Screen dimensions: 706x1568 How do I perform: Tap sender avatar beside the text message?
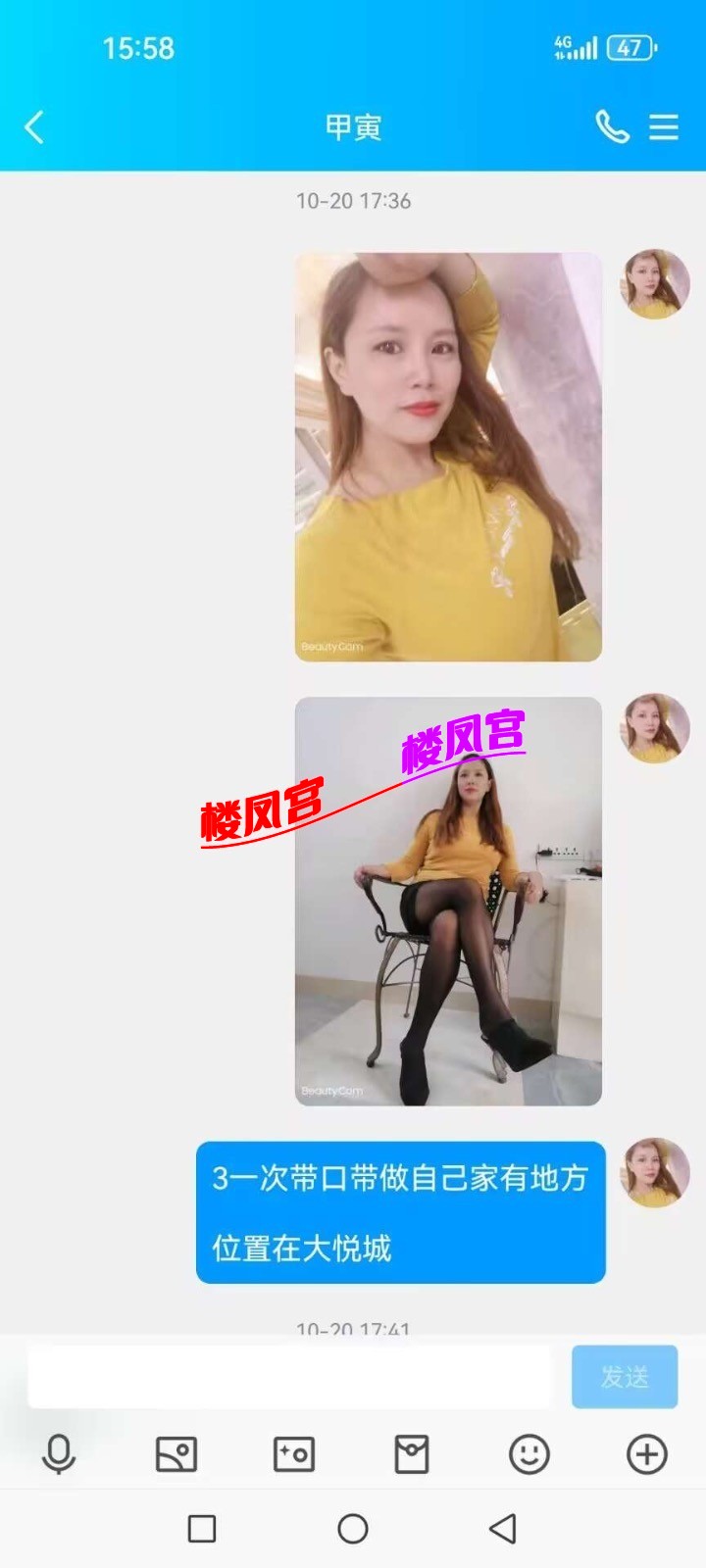coord(655,1172)
